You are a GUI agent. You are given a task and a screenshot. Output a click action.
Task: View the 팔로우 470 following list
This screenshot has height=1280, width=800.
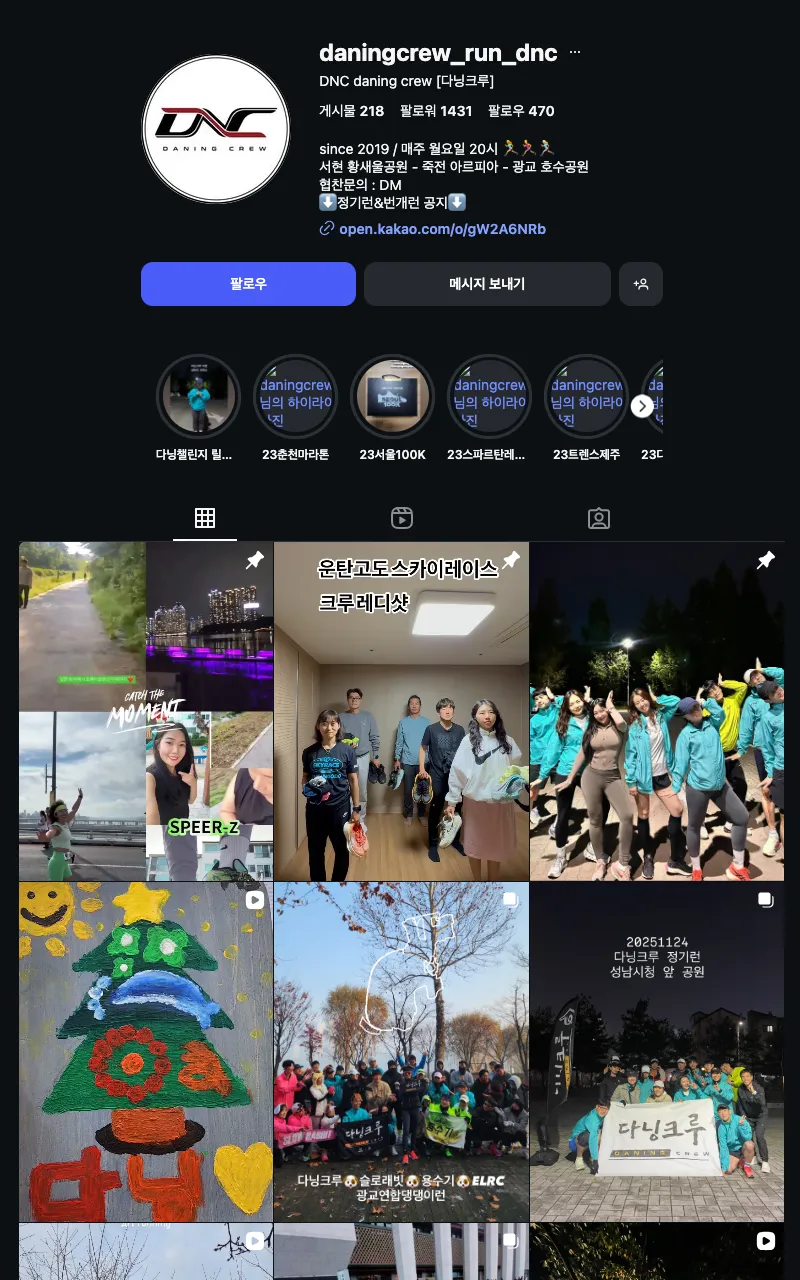point(520,111)
